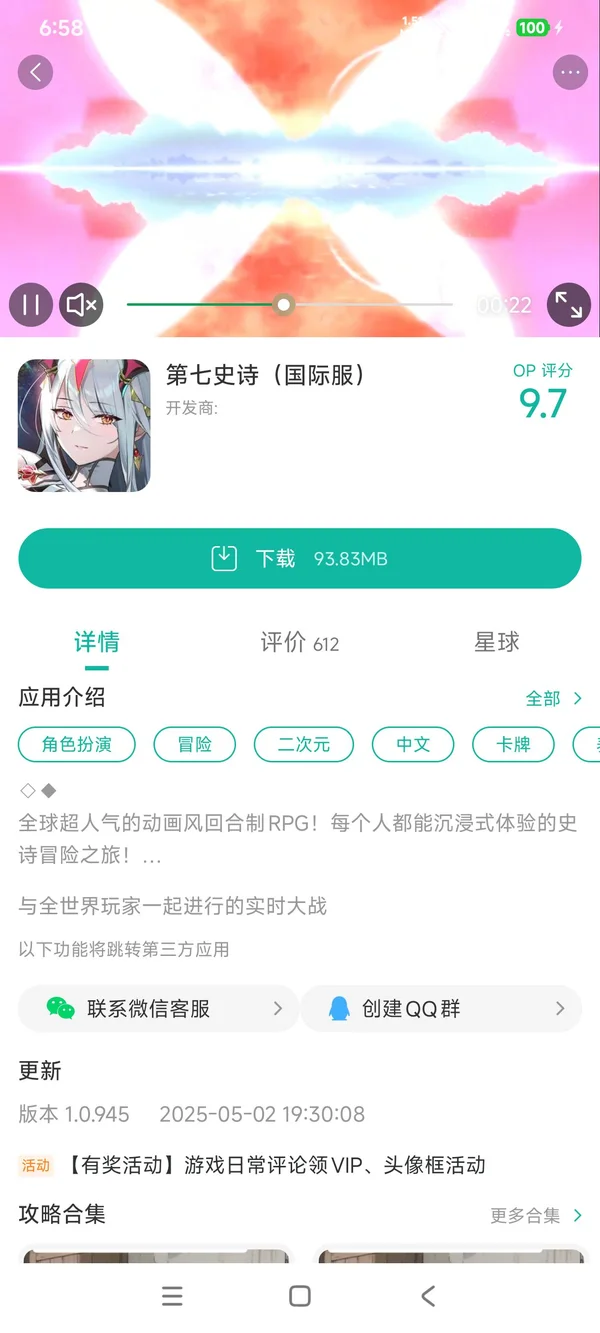Download the game 93.83MB
The image size is (600, 1333).
(299, 558)
